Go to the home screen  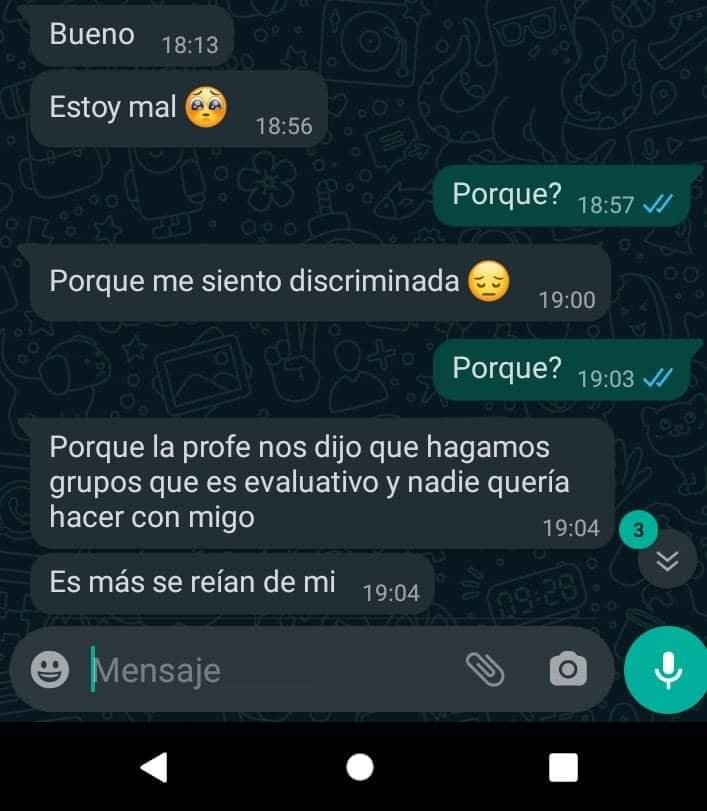click(359, 767)
